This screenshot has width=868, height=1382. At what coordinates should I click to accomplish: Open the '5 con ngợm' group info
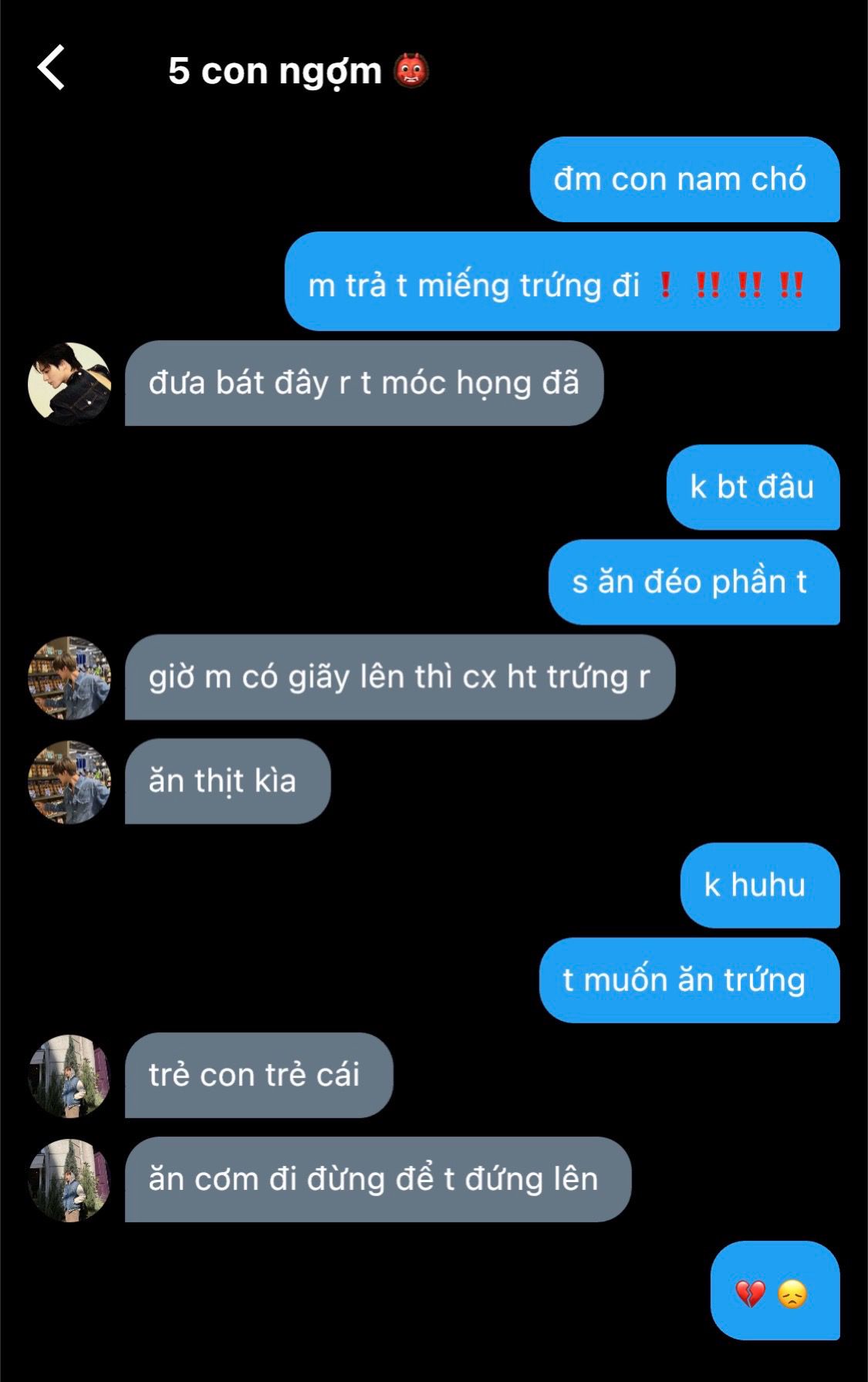pos(297,71)
